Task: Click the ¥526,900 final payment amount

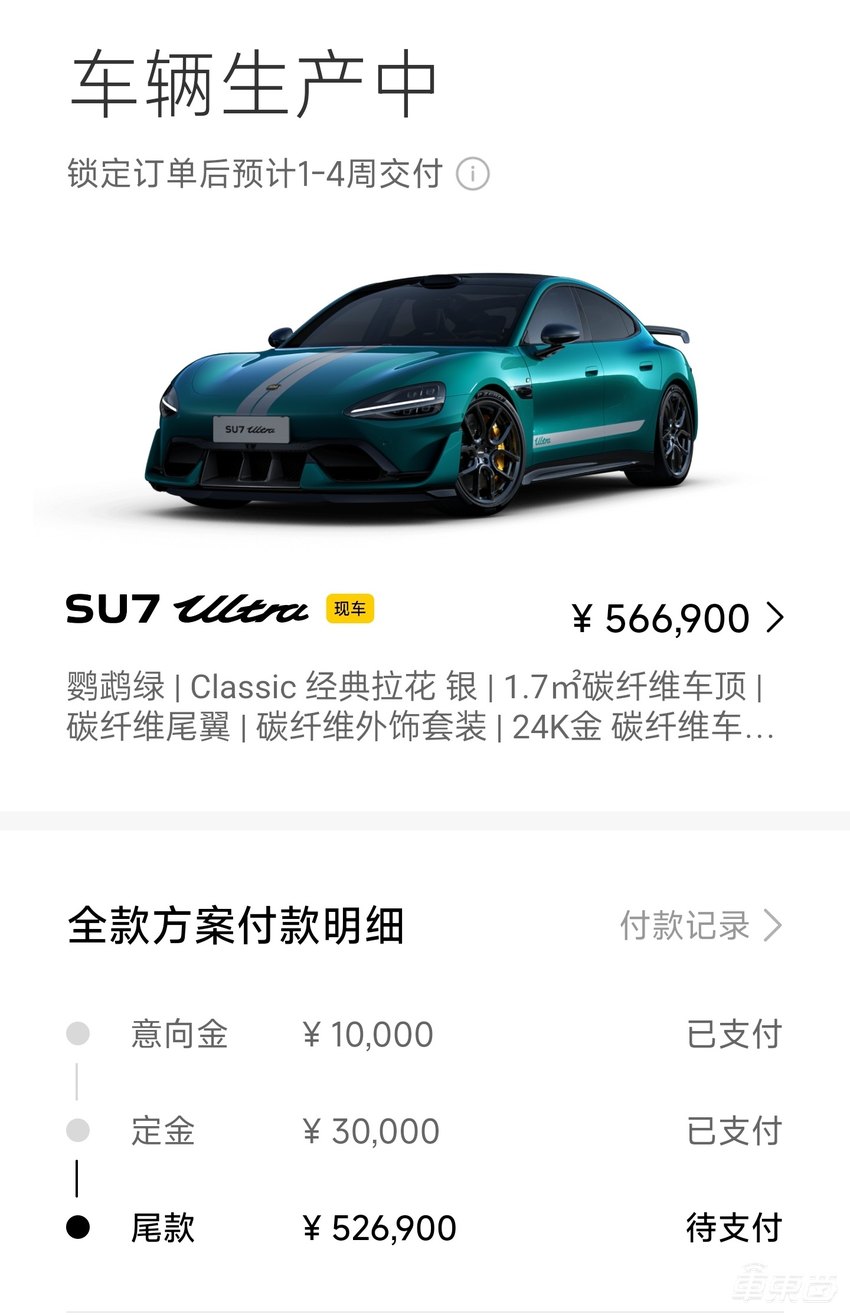Action: 378,1227
